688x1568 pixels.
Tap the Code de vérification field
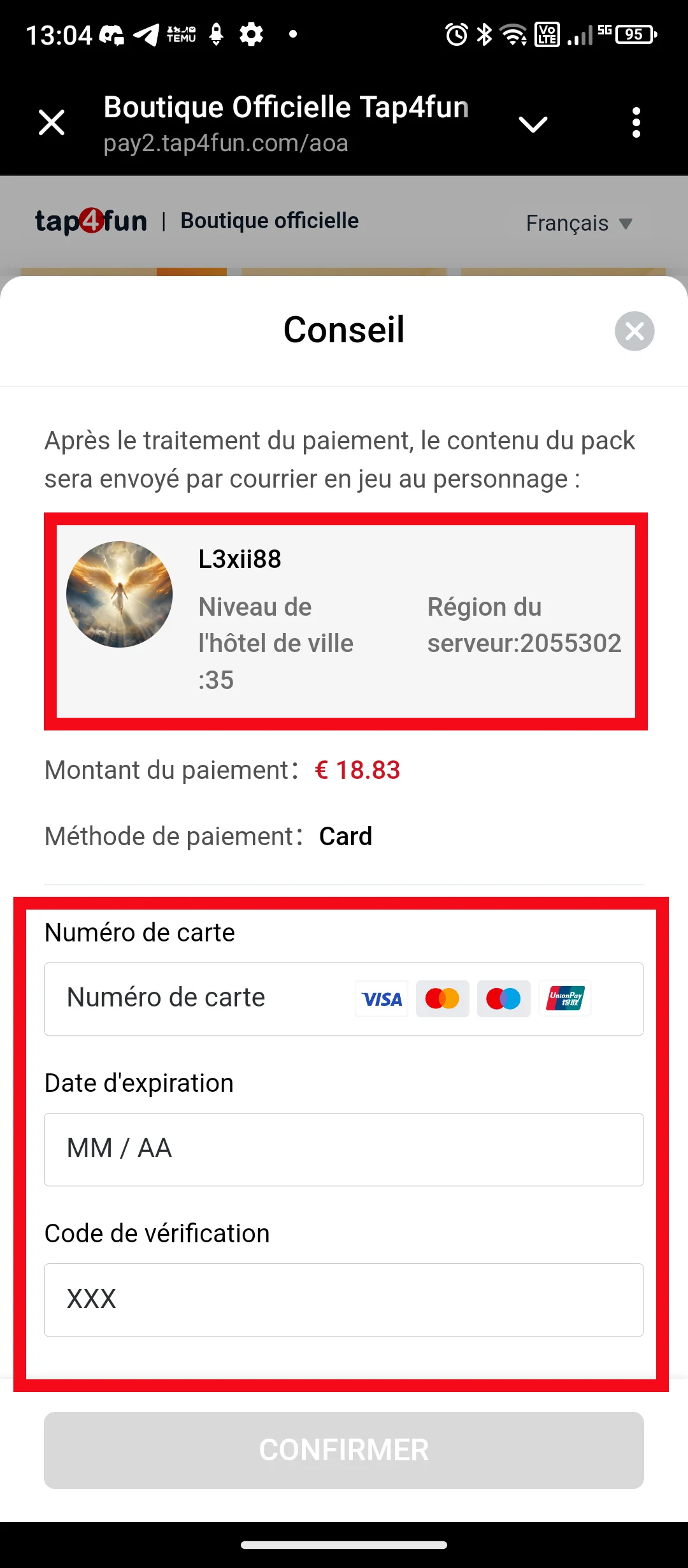[x=343, y=1300]
